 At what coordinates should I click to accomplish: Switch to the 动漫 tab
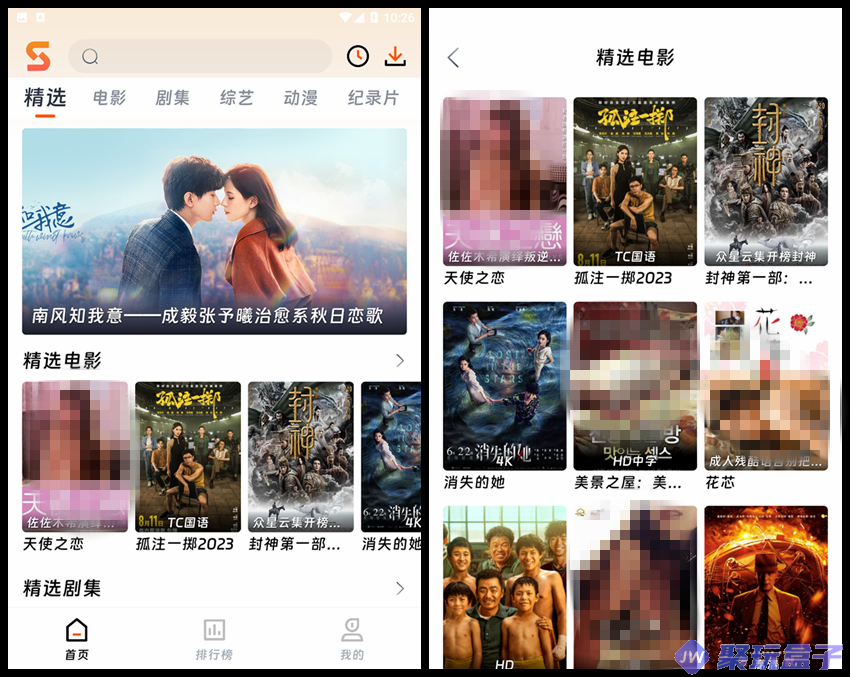click(x=300, y=98)
